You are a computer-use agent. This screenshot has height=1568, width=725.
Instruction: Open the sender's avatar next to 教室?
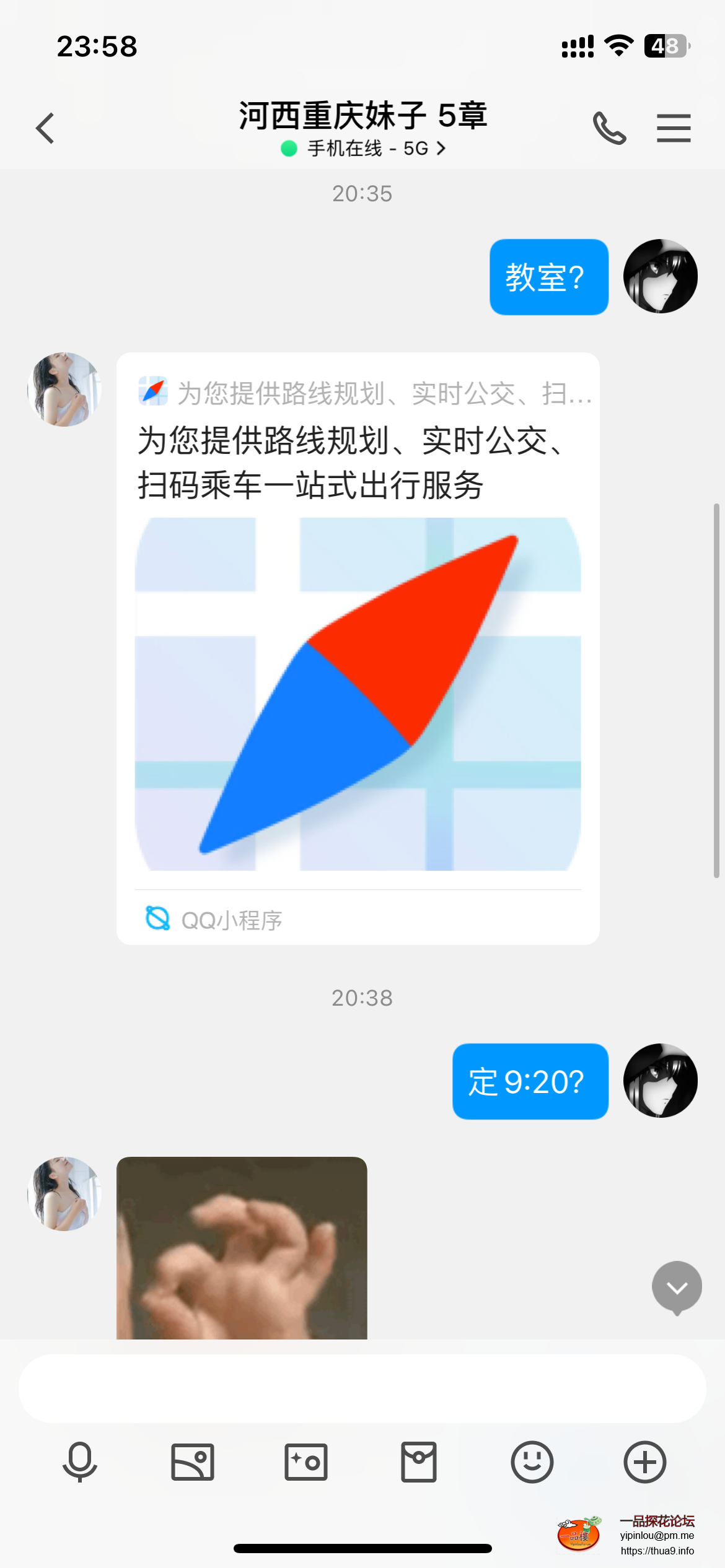(x=660, y=276)
